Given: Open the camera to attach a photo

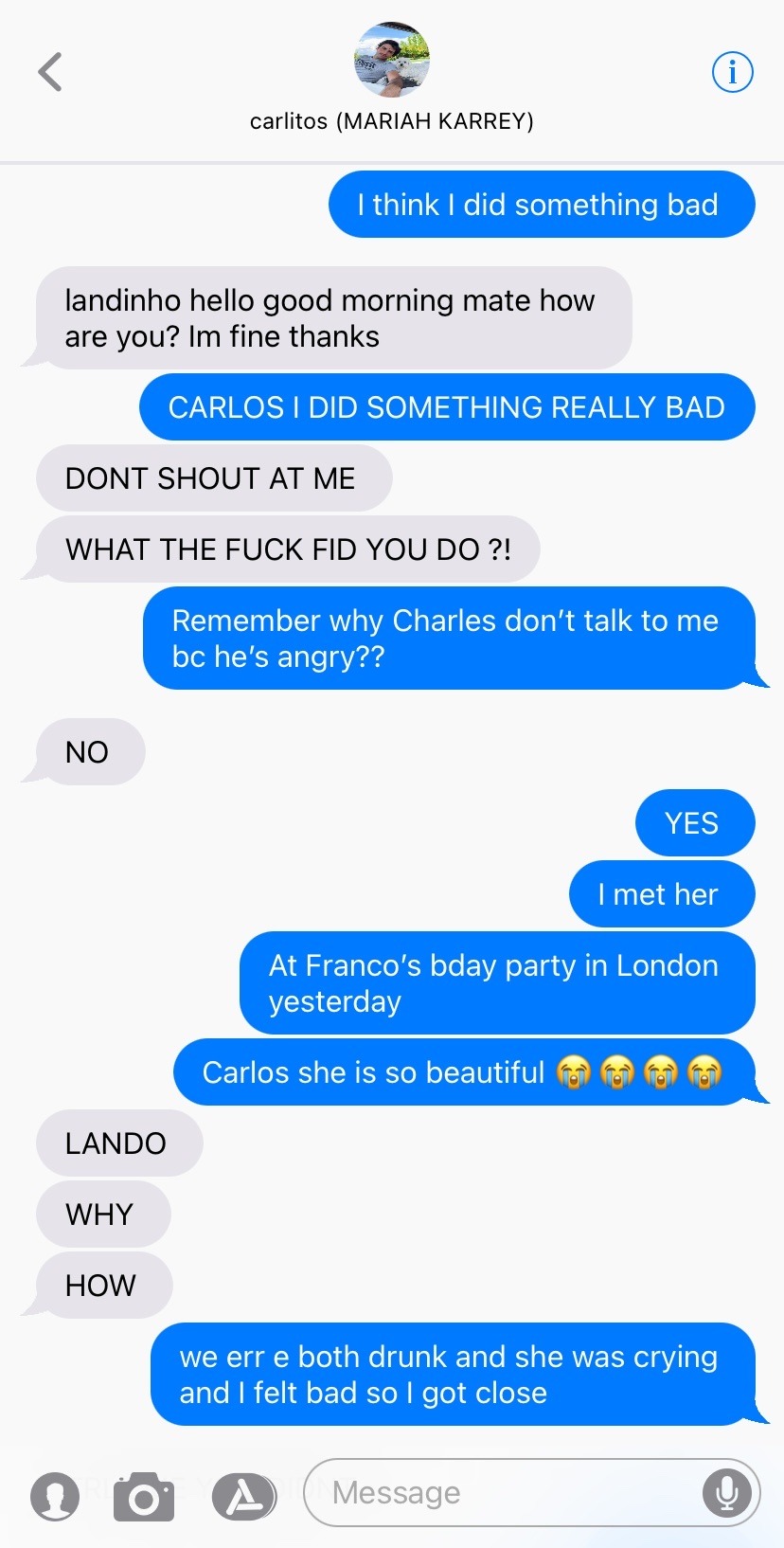Looking at the screenshot, I should [x=144, y=1496].
